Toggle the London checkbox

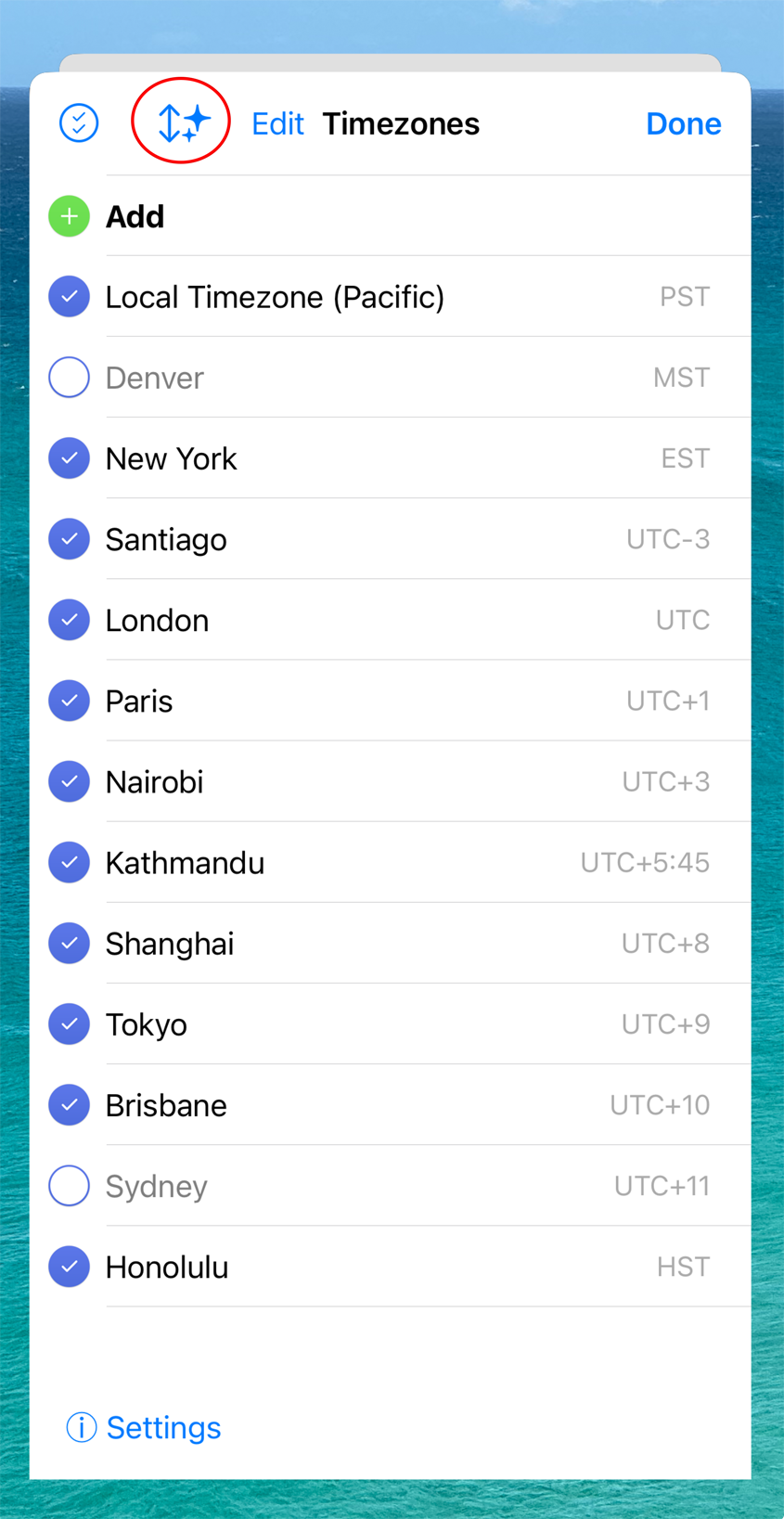70,620
